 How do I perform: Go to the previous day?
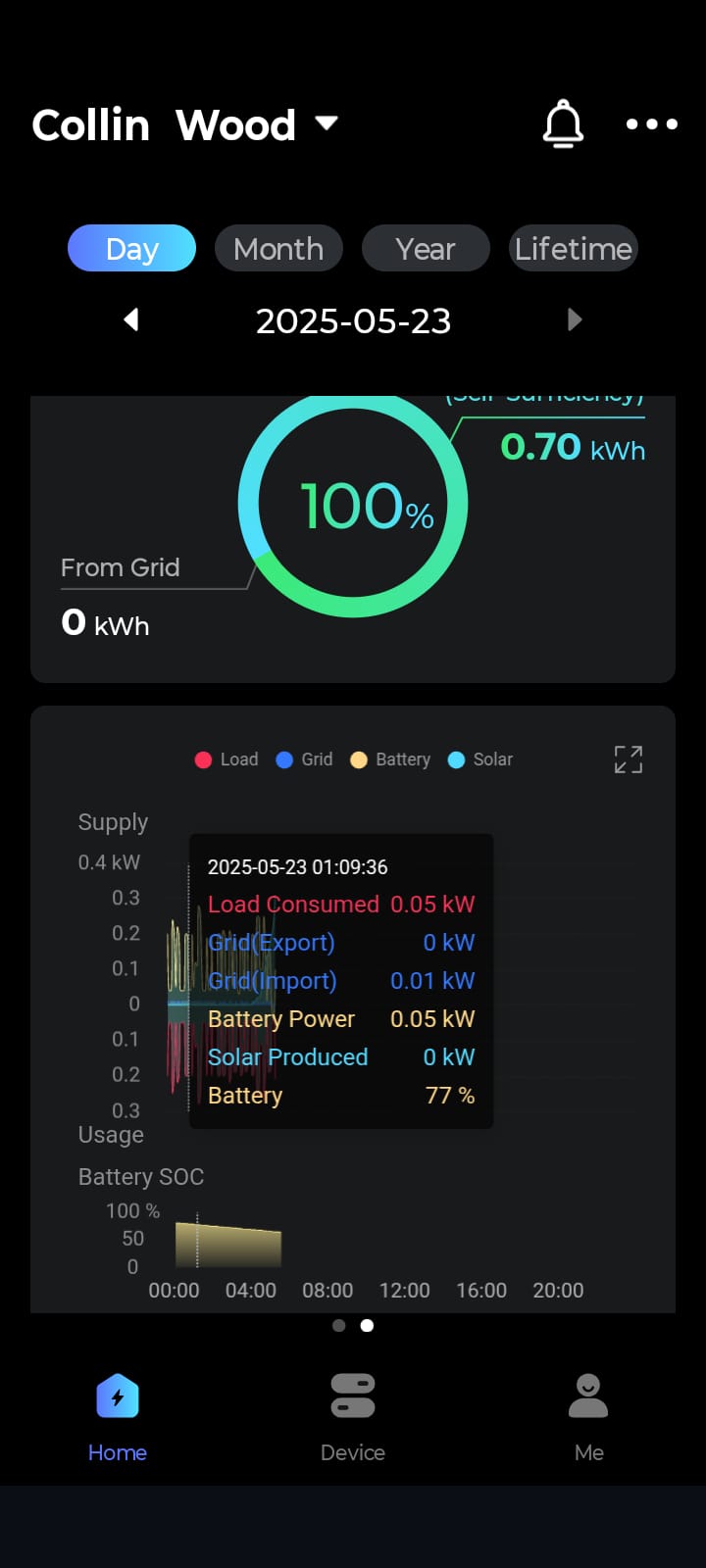tap(131, 319)
